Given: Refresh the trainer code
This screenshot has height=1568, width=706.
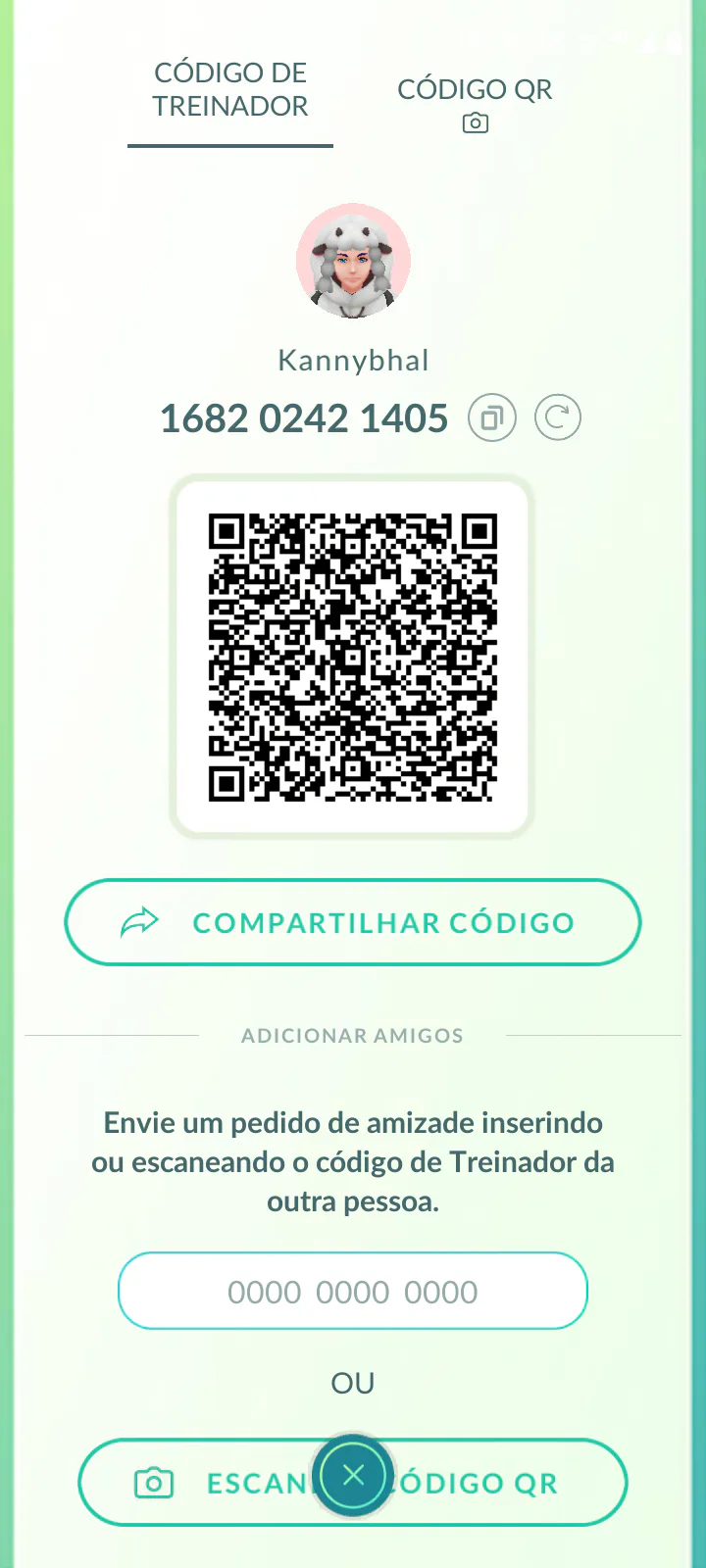Looking at the screenshot, I should point(558,418).
